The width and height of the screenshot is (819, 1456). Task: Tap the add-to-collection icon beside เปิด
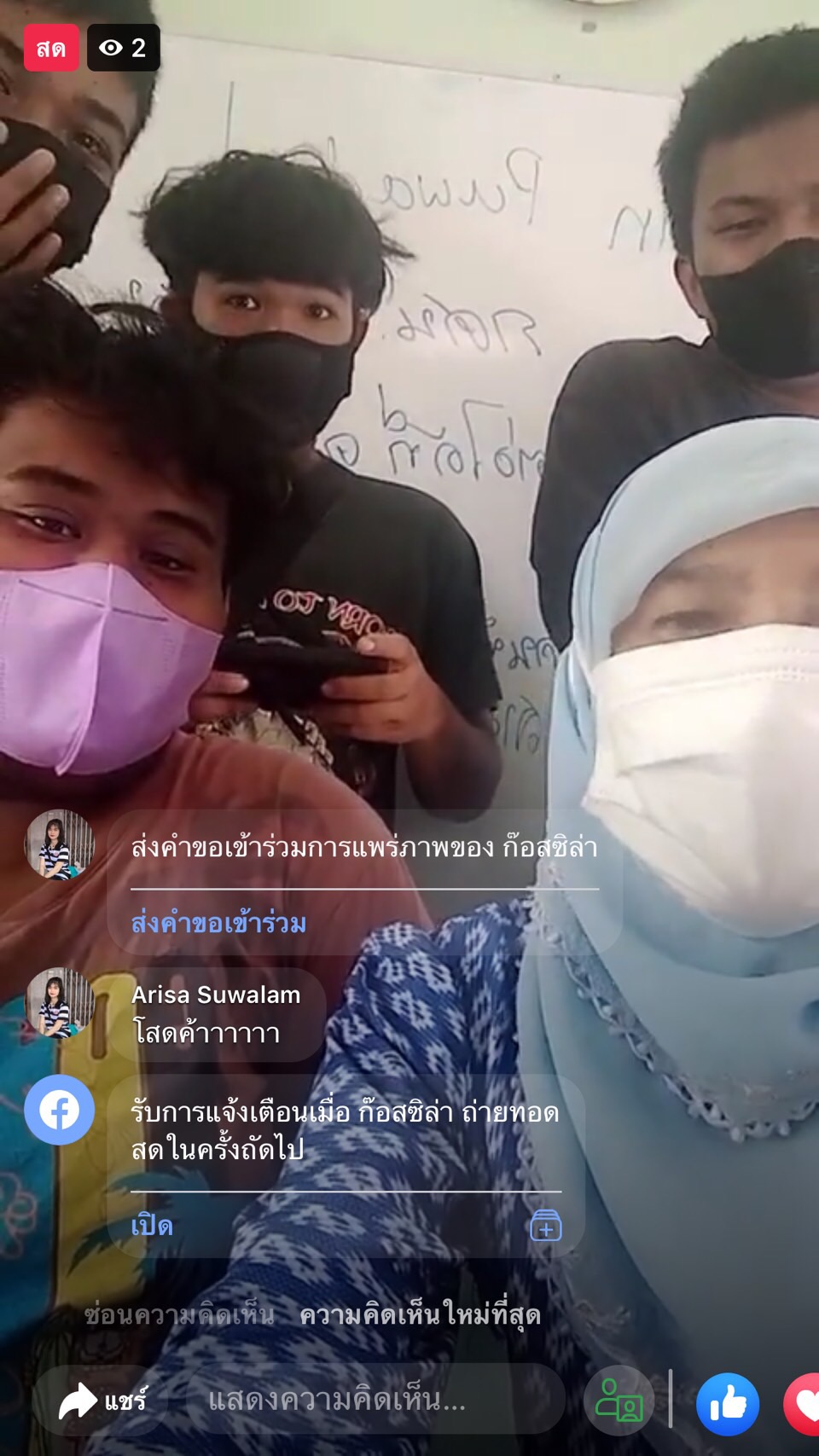coord(545,1226)
